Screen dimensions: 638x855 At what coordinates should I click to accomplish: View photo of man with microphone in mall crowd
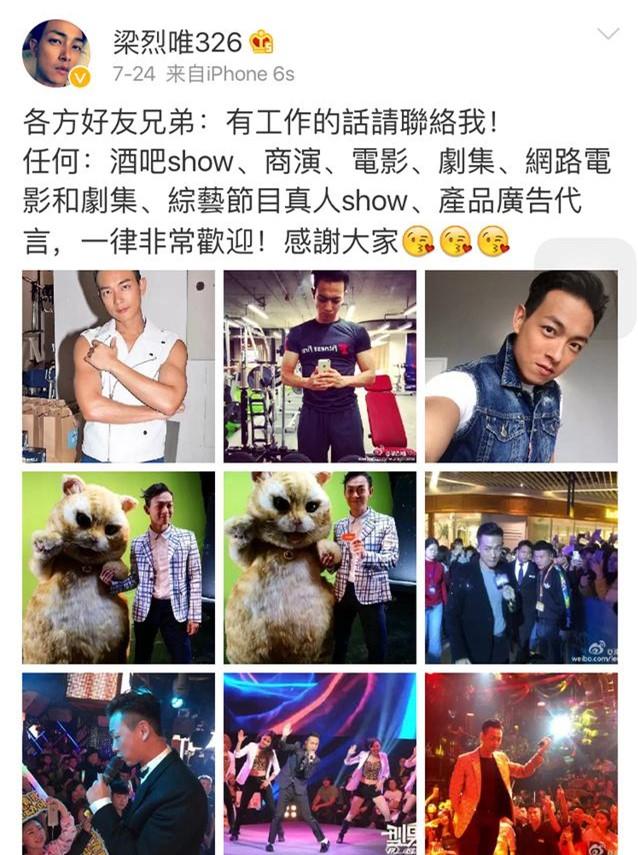[521, 567]
